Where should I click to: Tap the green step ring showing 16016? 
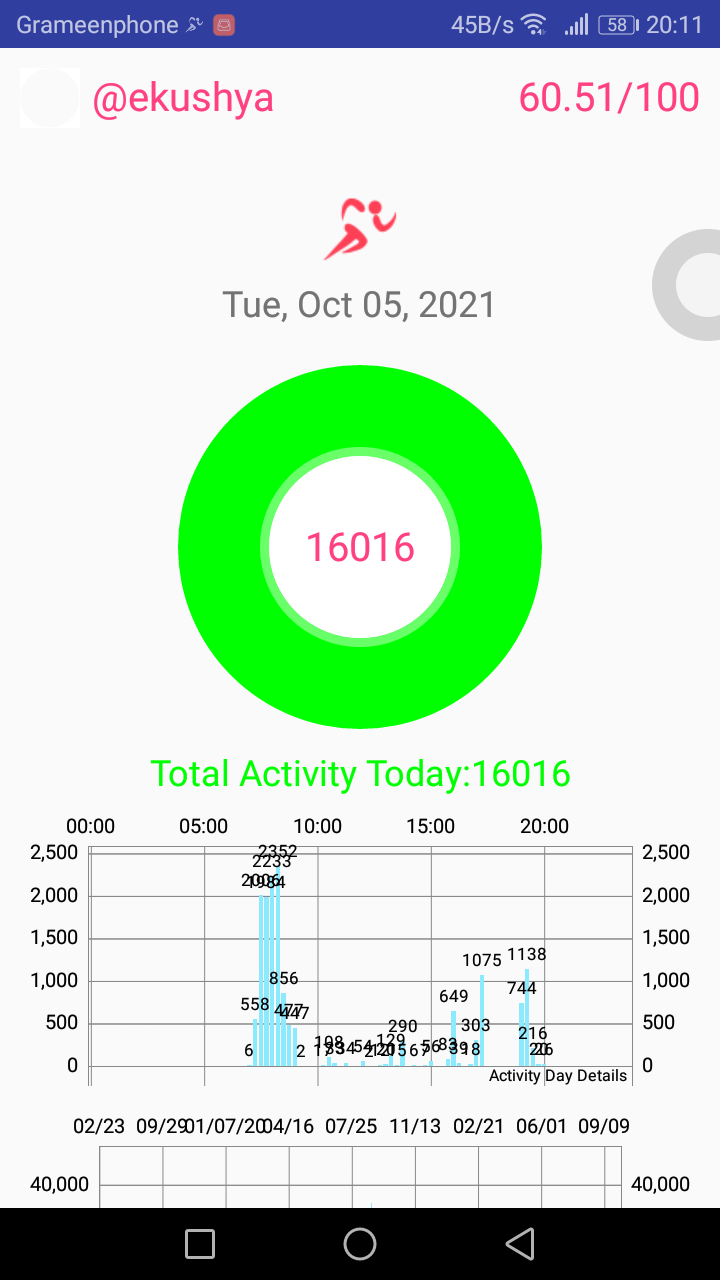[360, 547]
